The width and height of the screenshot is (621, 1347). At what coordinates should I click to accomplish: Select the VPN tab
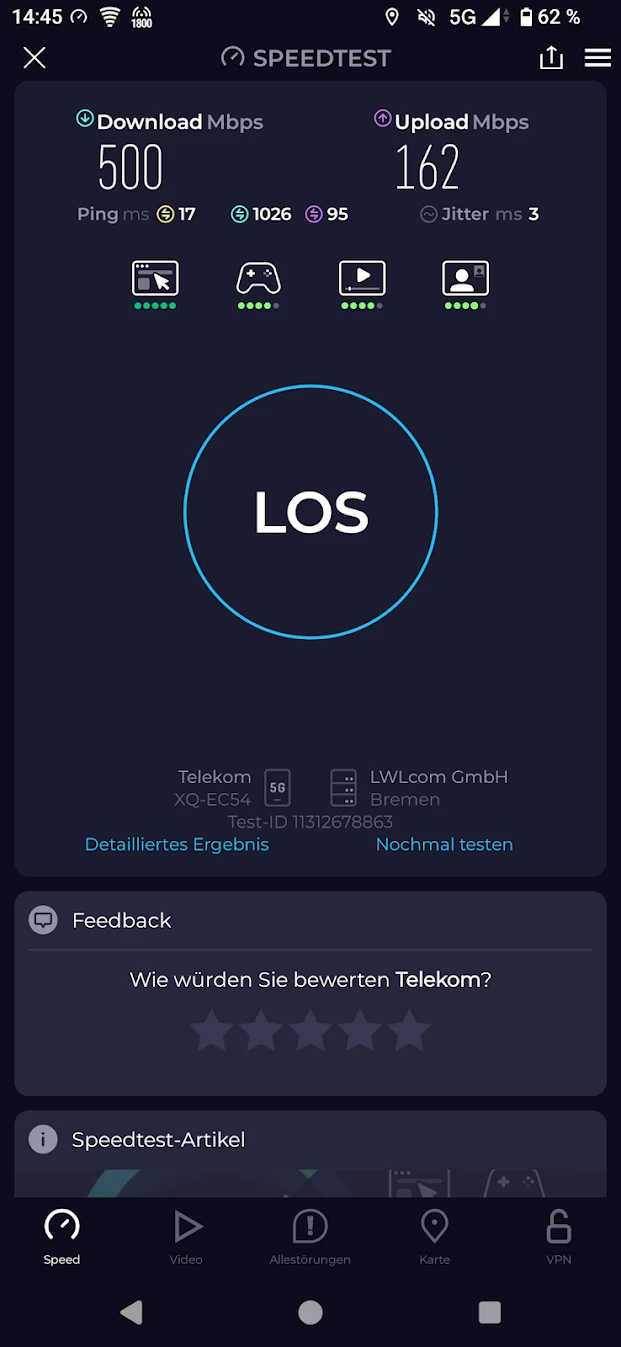(x=558, y=1235)
